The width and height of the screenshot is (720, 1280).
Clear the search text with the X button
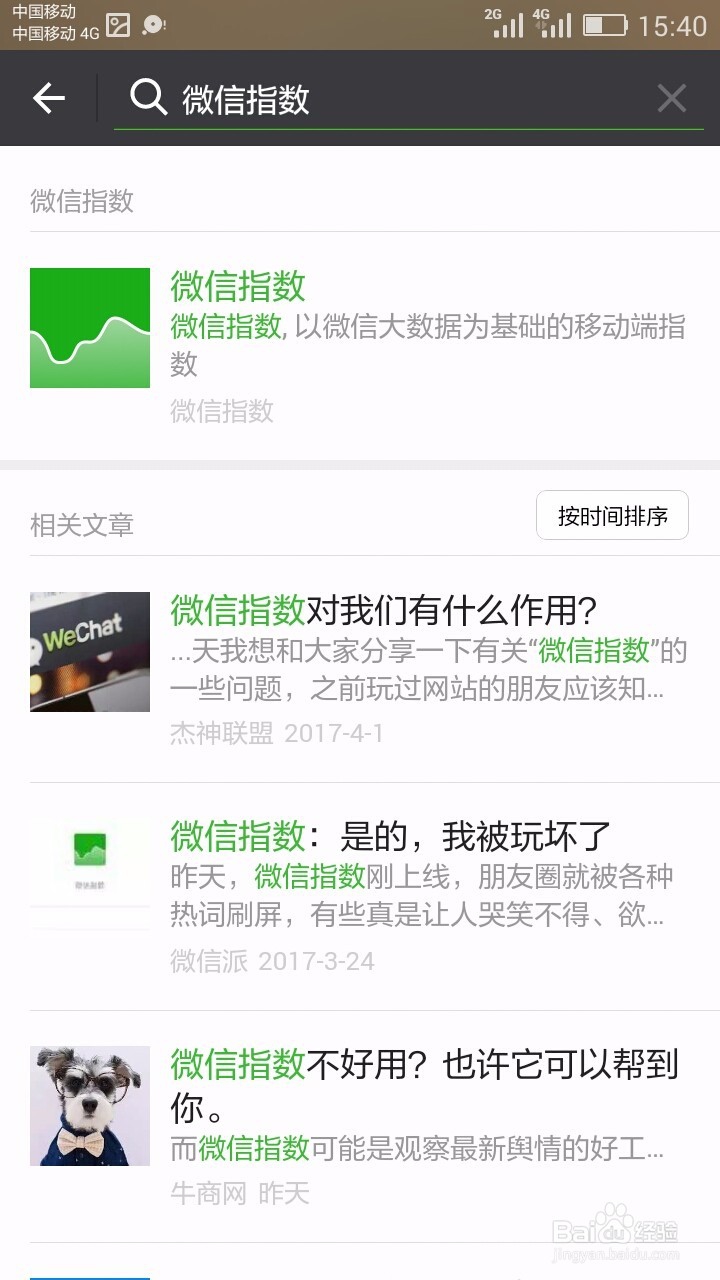pos(671,97)
